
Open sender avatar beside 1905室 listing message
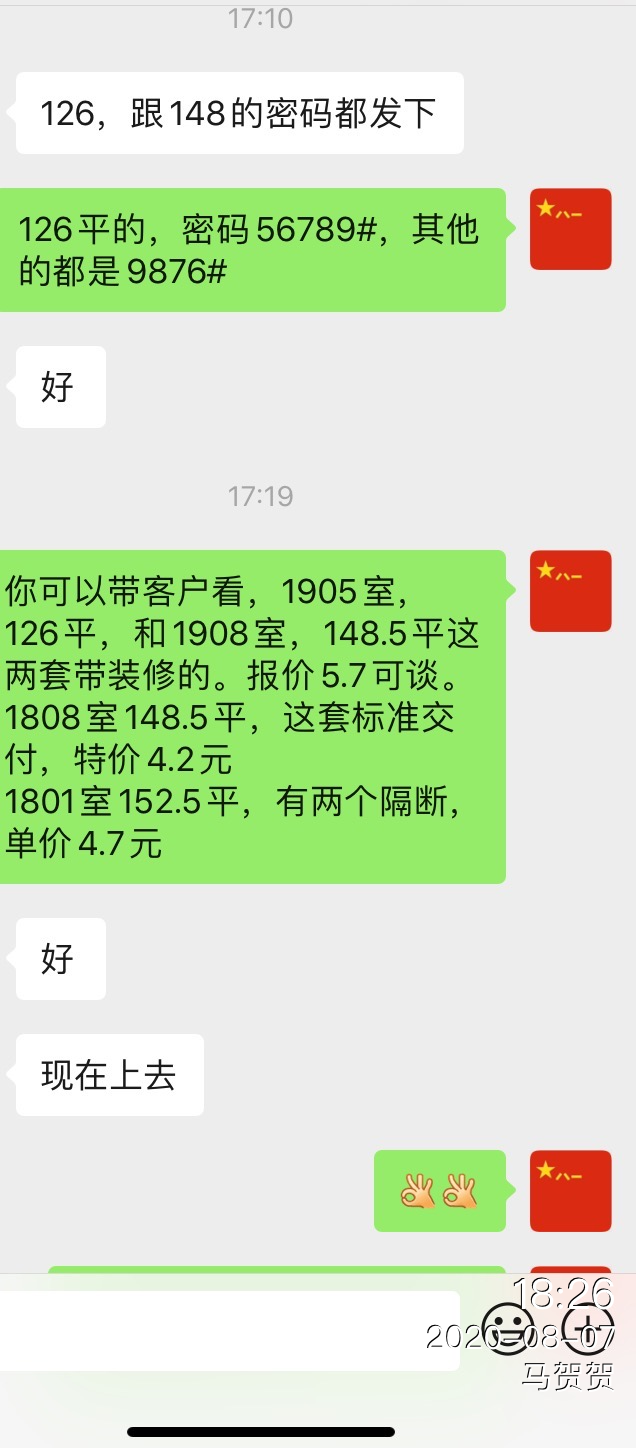coord(570,591)
